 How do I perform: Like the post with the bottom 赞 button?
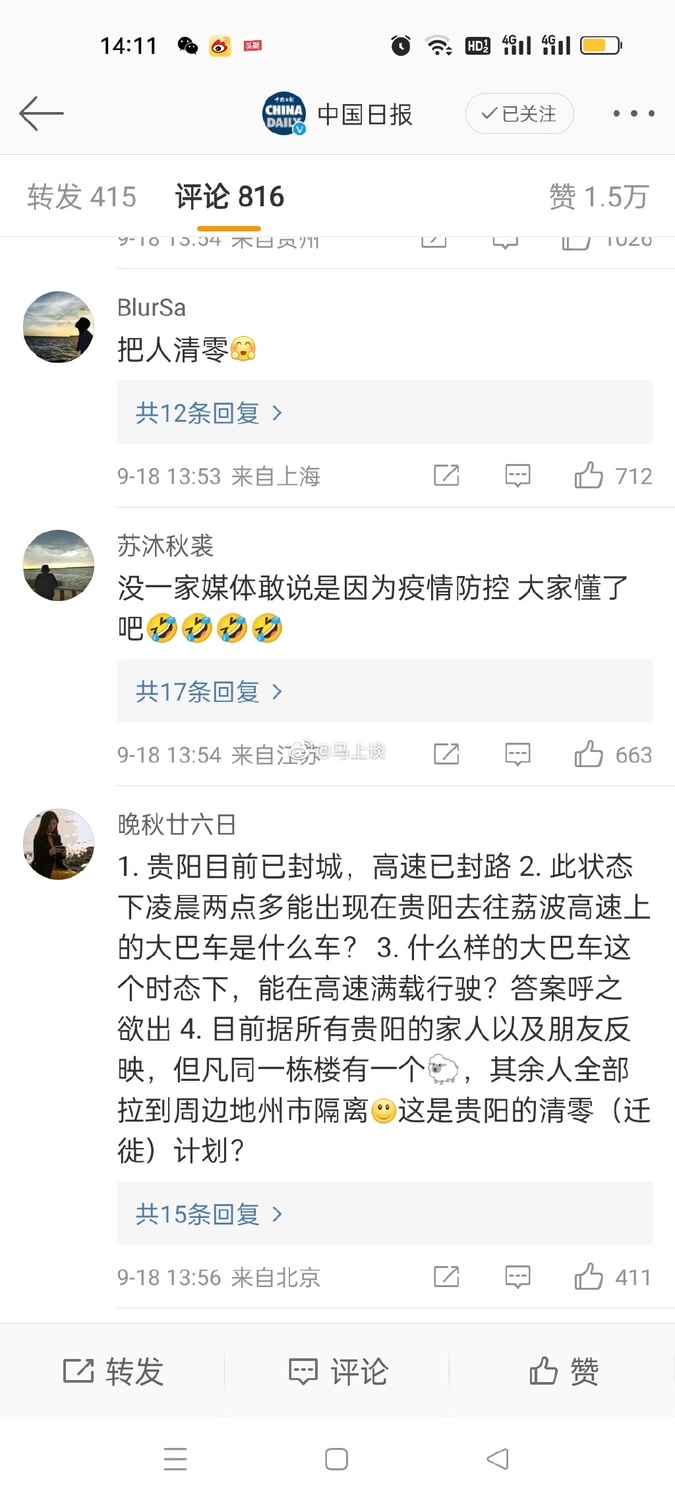point(562,1371)
